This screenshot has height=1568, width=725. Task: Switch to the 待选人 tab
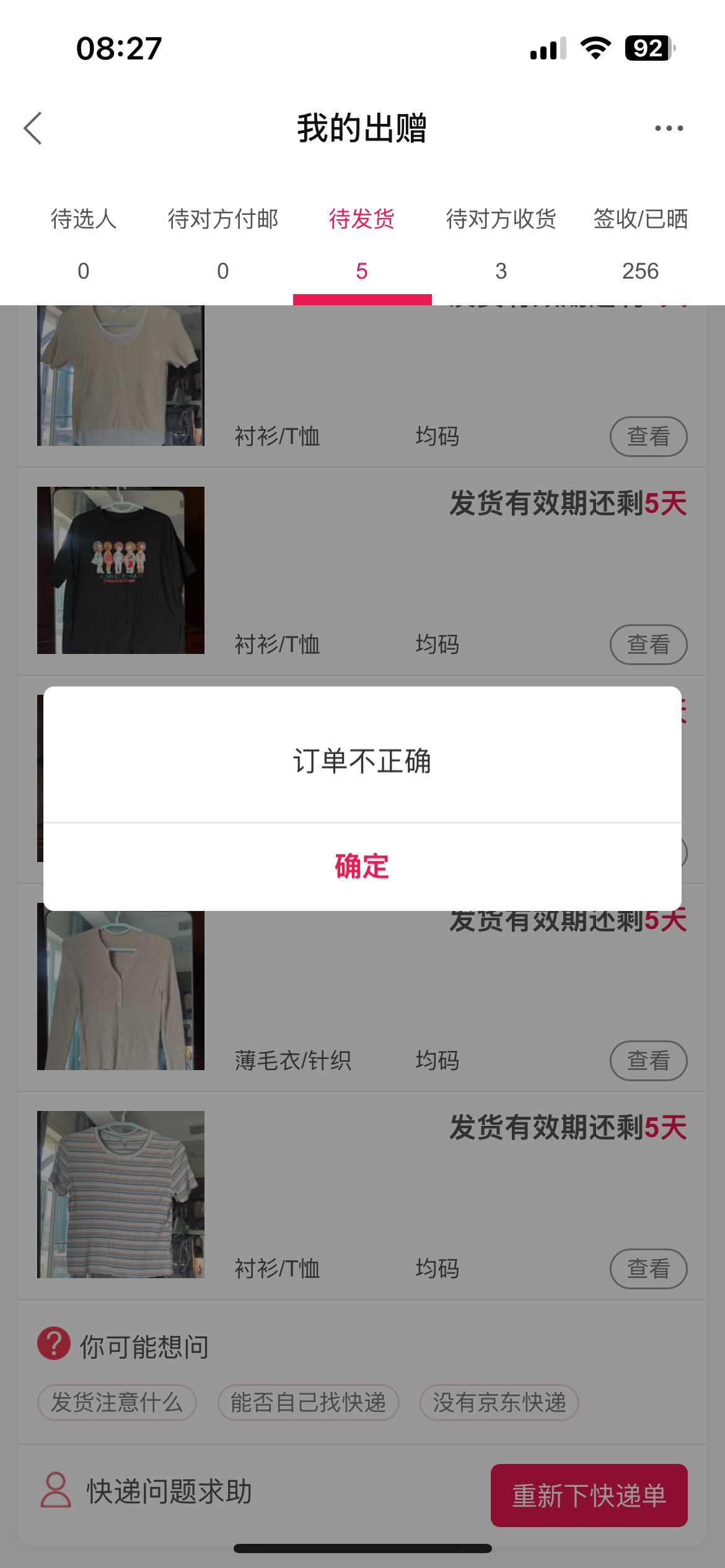(84, 244)
